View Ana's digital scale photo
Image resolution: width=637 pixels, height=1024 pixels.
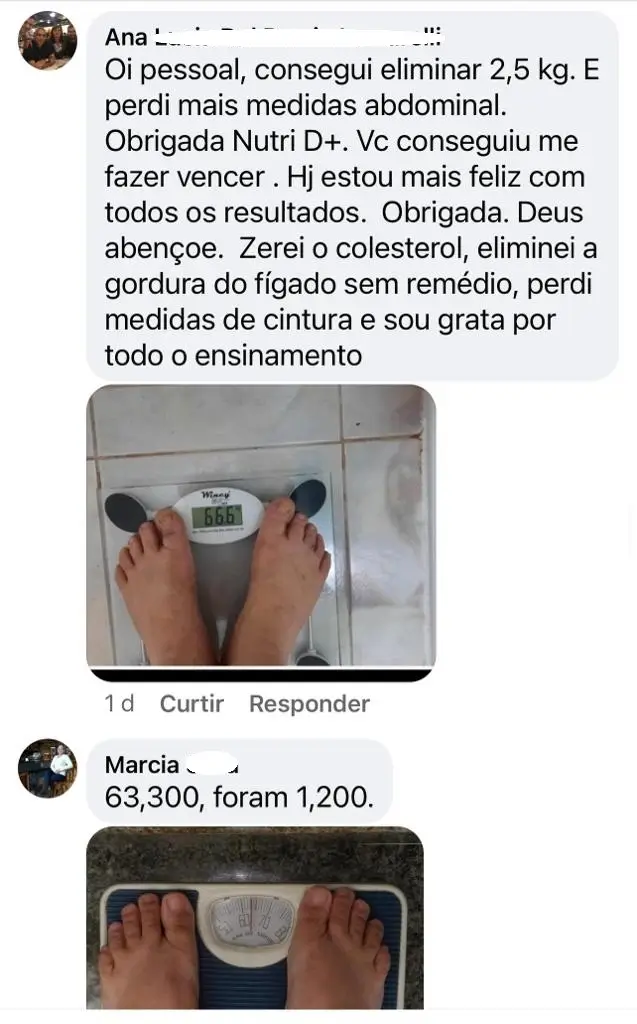pos(261,526)
